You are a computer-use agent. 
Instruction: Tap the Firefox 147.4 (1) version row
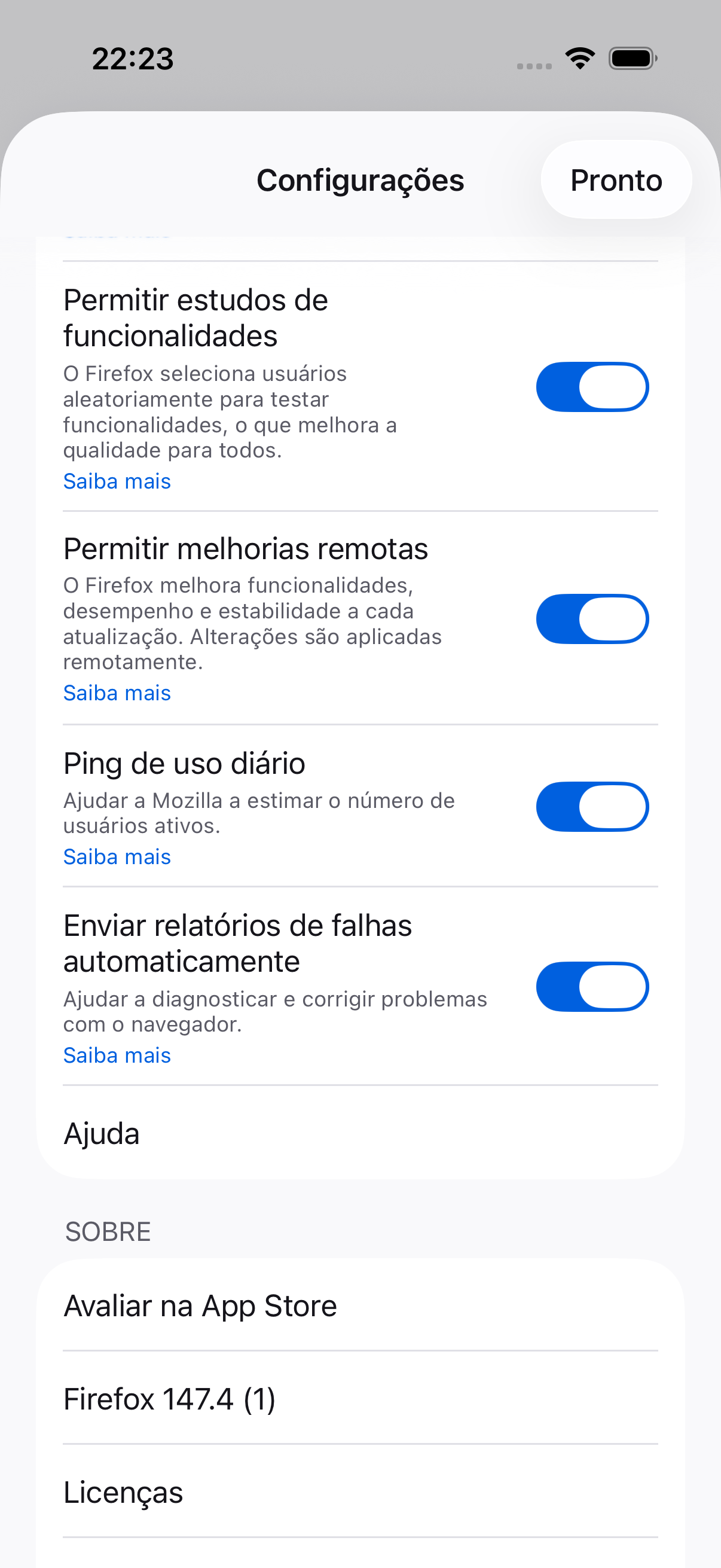359,1399
